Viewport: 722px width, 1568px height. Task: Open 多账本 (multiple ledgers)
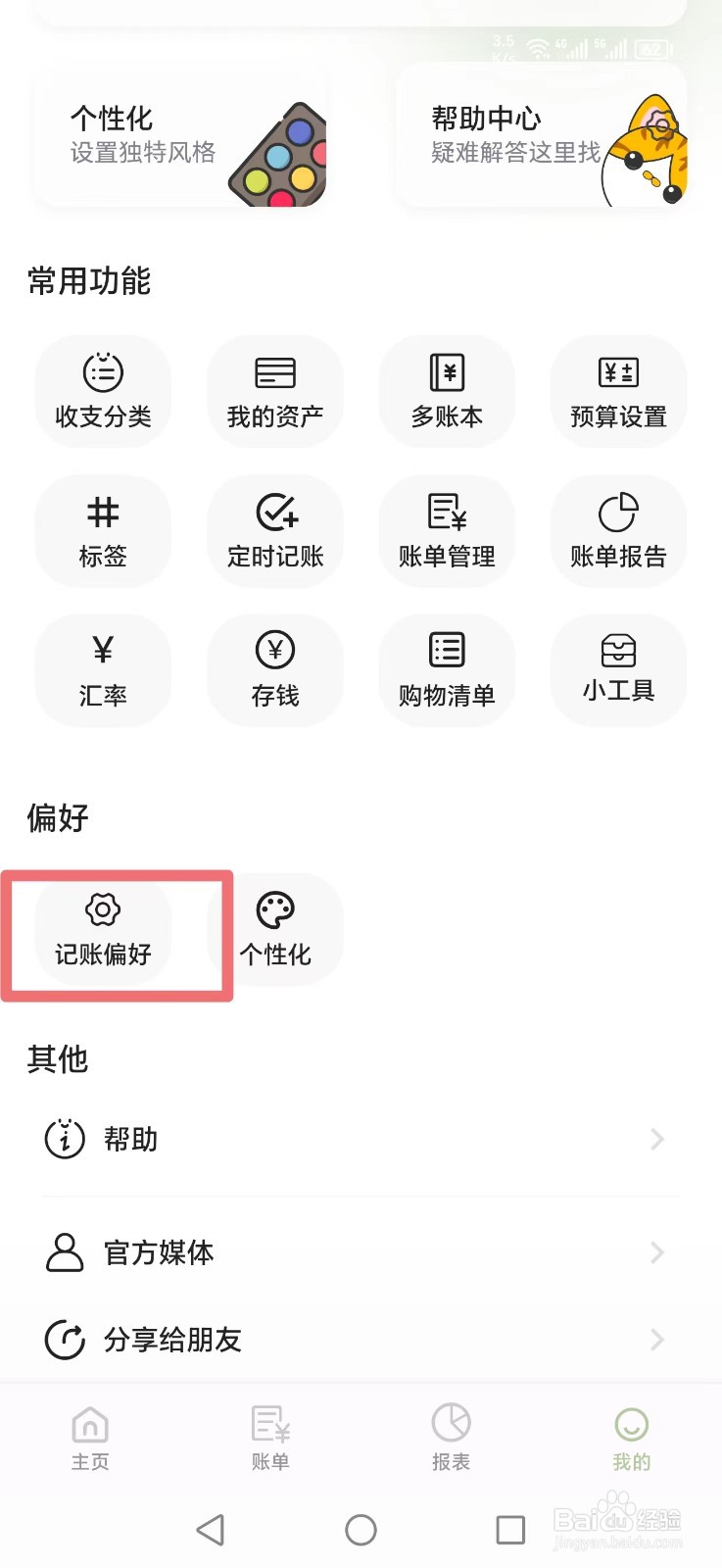pos(447,390)
